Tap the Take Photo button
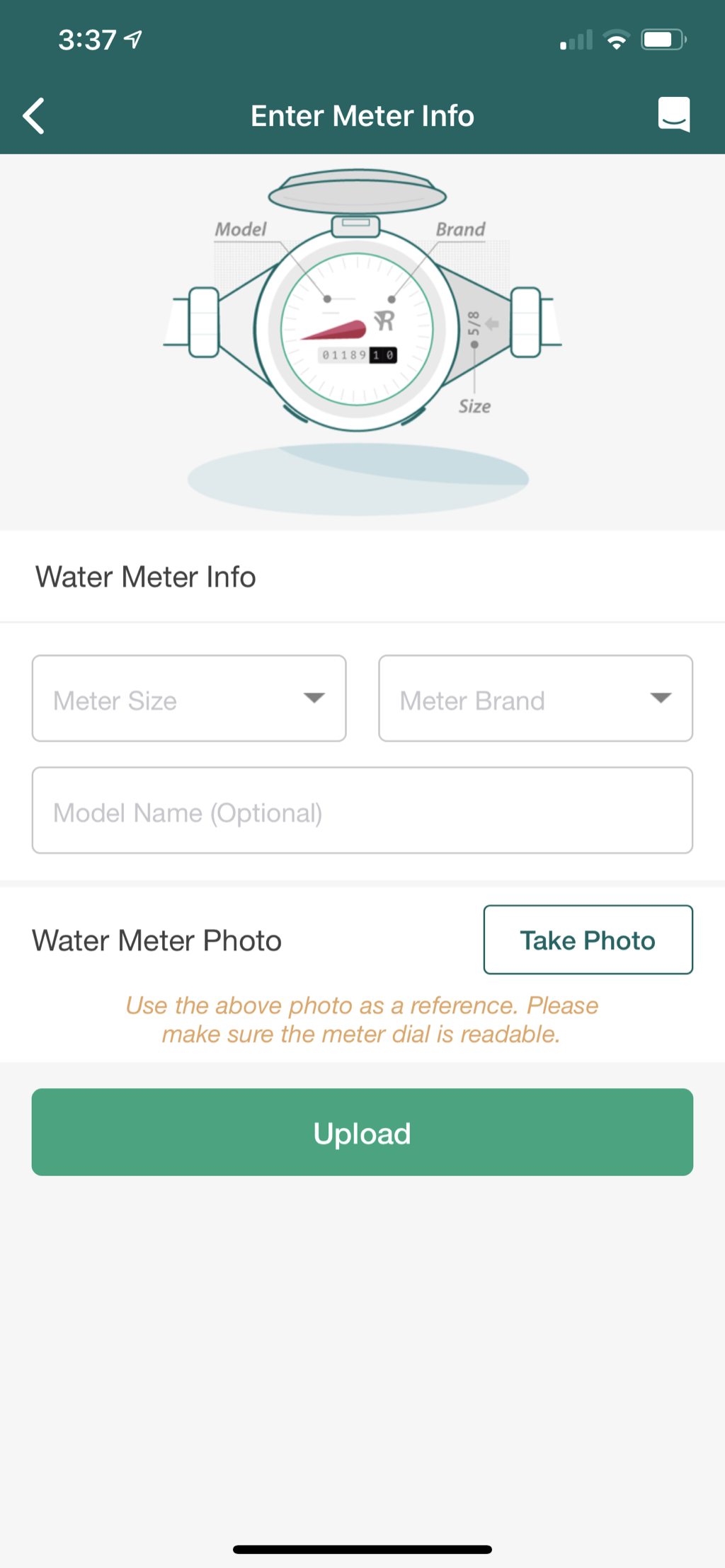Screen dimensions: 725x1568 click(588, 940)
